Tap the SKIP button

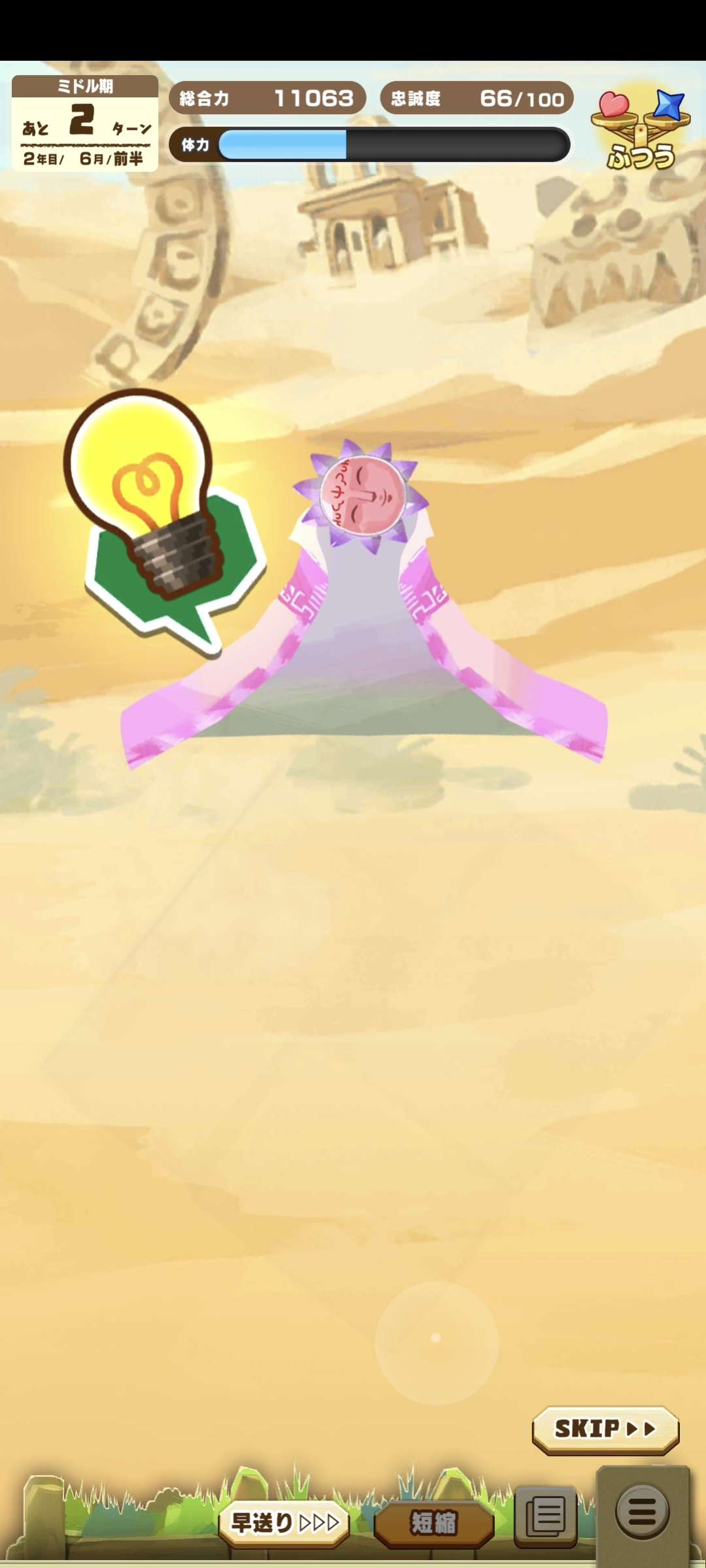pos(605,1429)
